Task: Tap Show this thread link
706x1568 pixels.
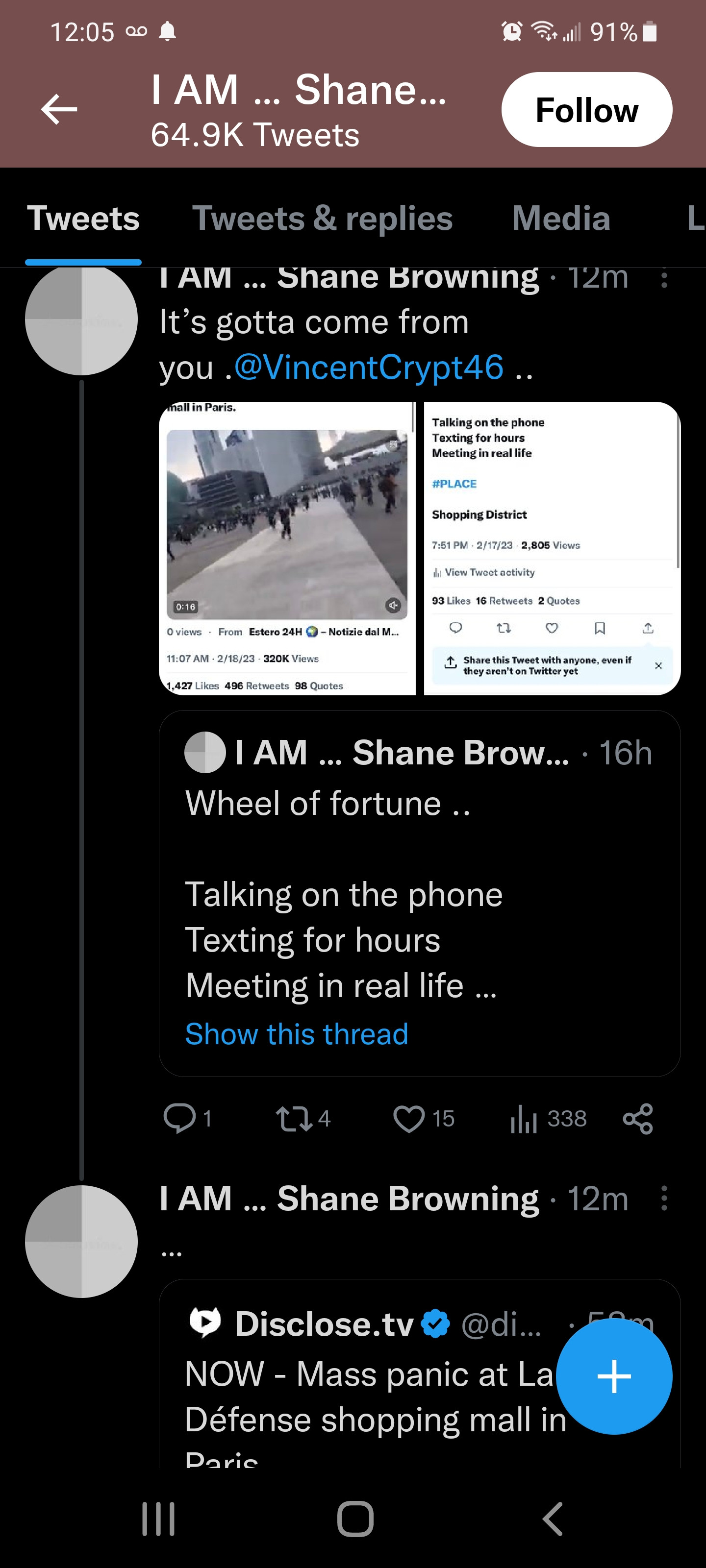Action: 296,1034
